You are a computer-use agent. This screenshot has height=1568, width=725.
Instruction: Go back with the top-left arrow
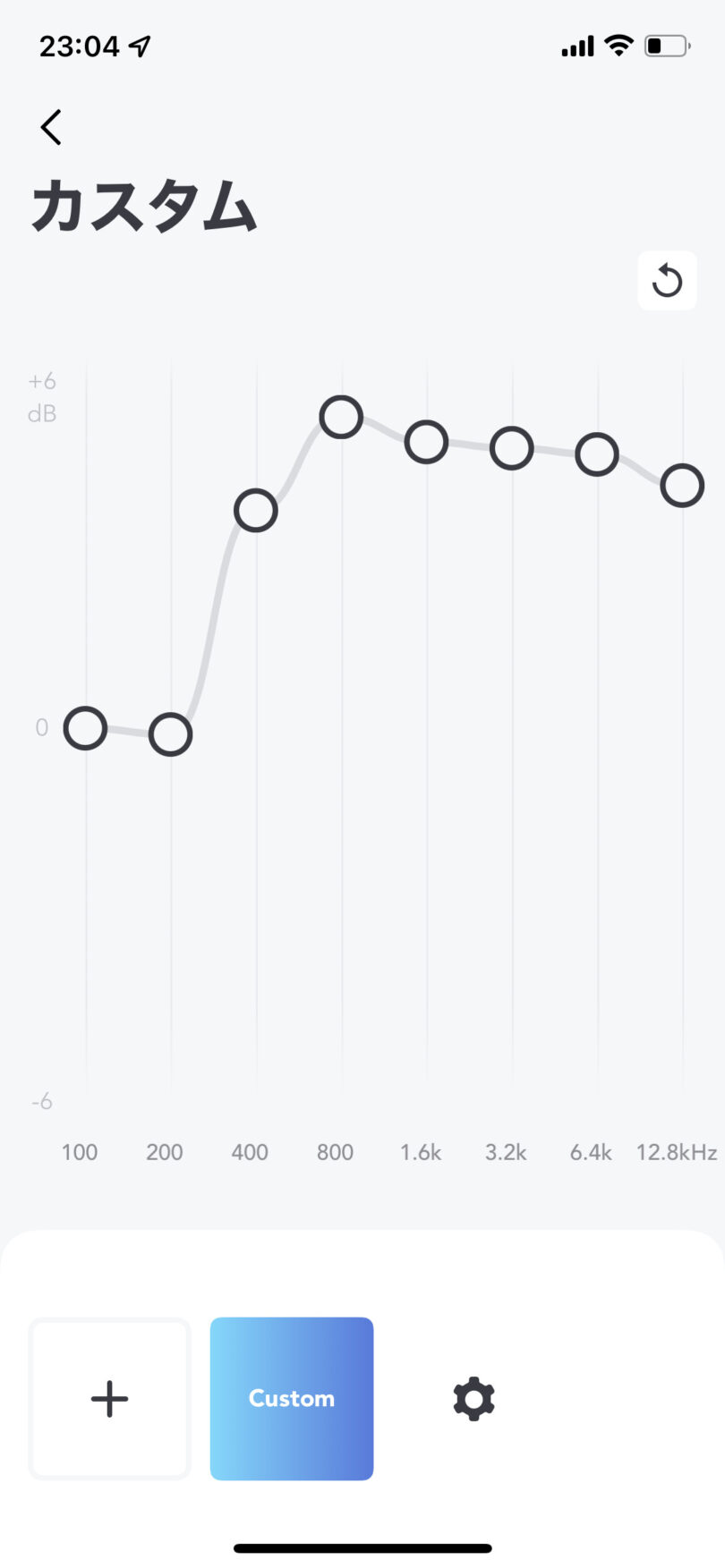coord(51,127)
